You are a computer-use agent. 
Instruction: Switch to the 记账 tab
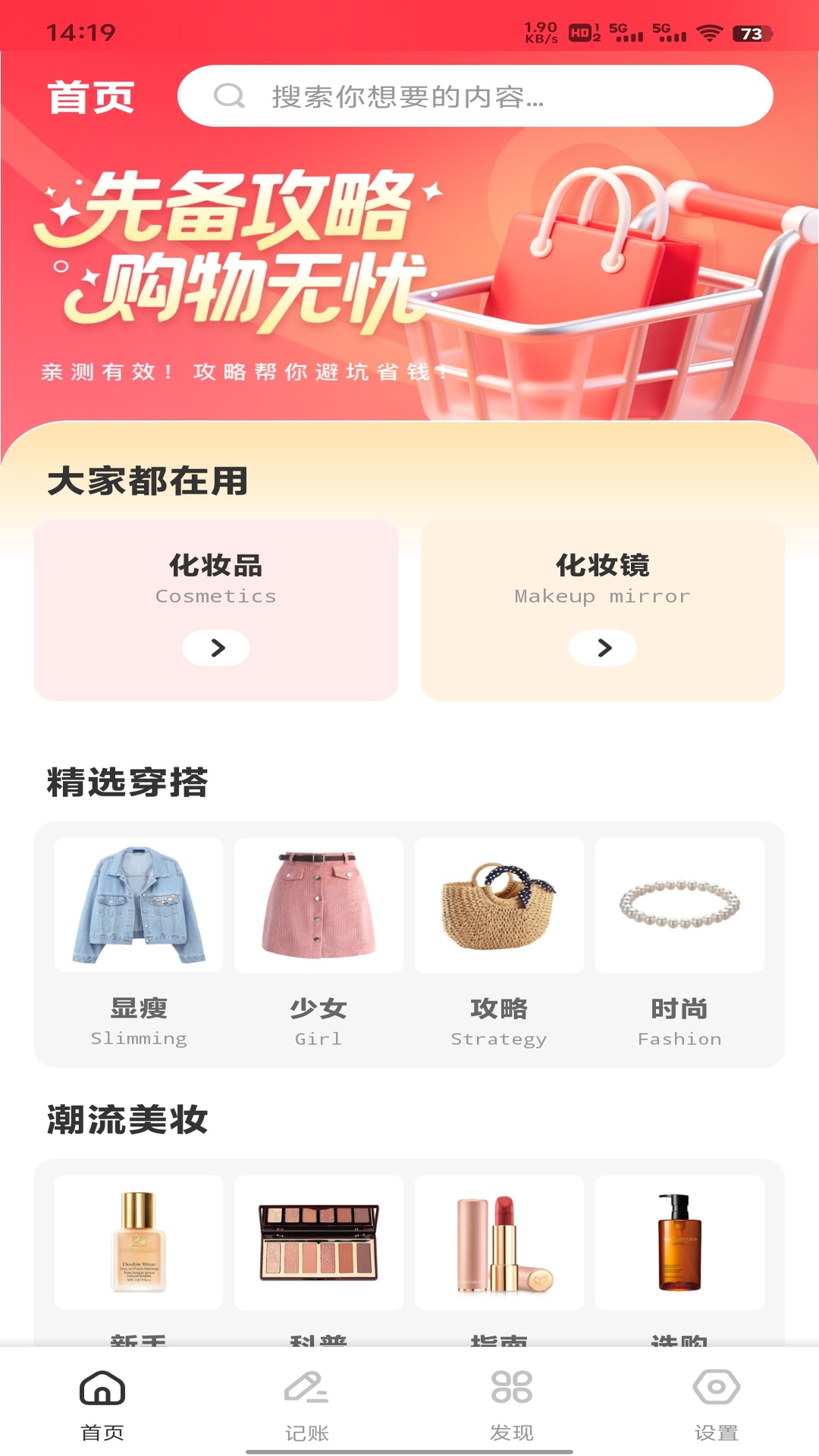306,1410
